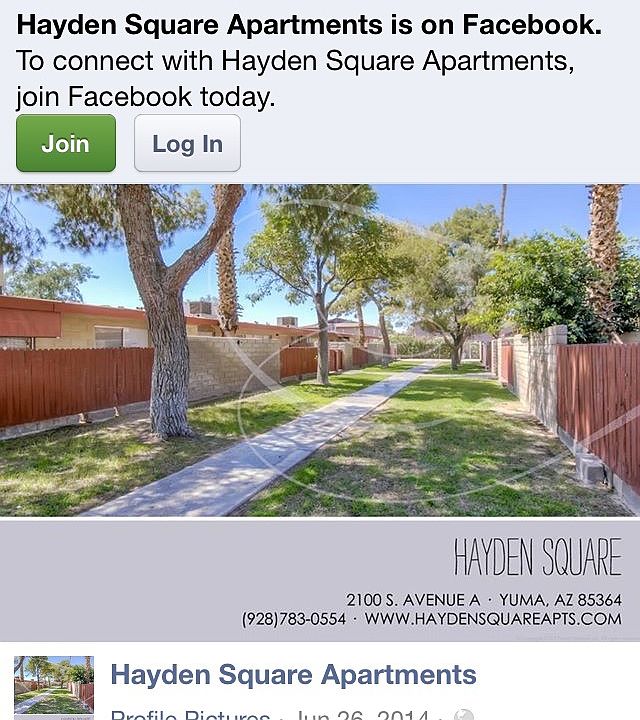Open the Hayden Square Apartments page link
Viewport: 640px width, 720px height.
(293, 674)
